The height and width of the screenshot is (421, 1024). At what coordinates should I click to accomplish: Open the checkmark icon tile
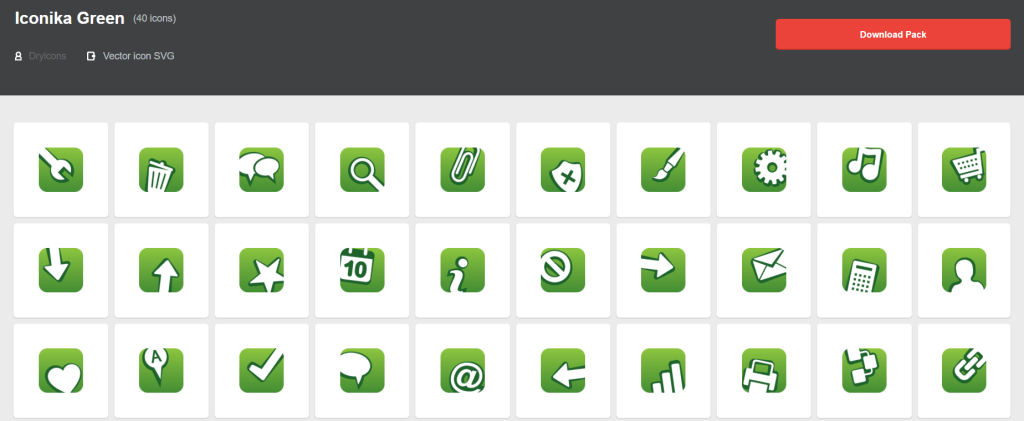point(261,371)
